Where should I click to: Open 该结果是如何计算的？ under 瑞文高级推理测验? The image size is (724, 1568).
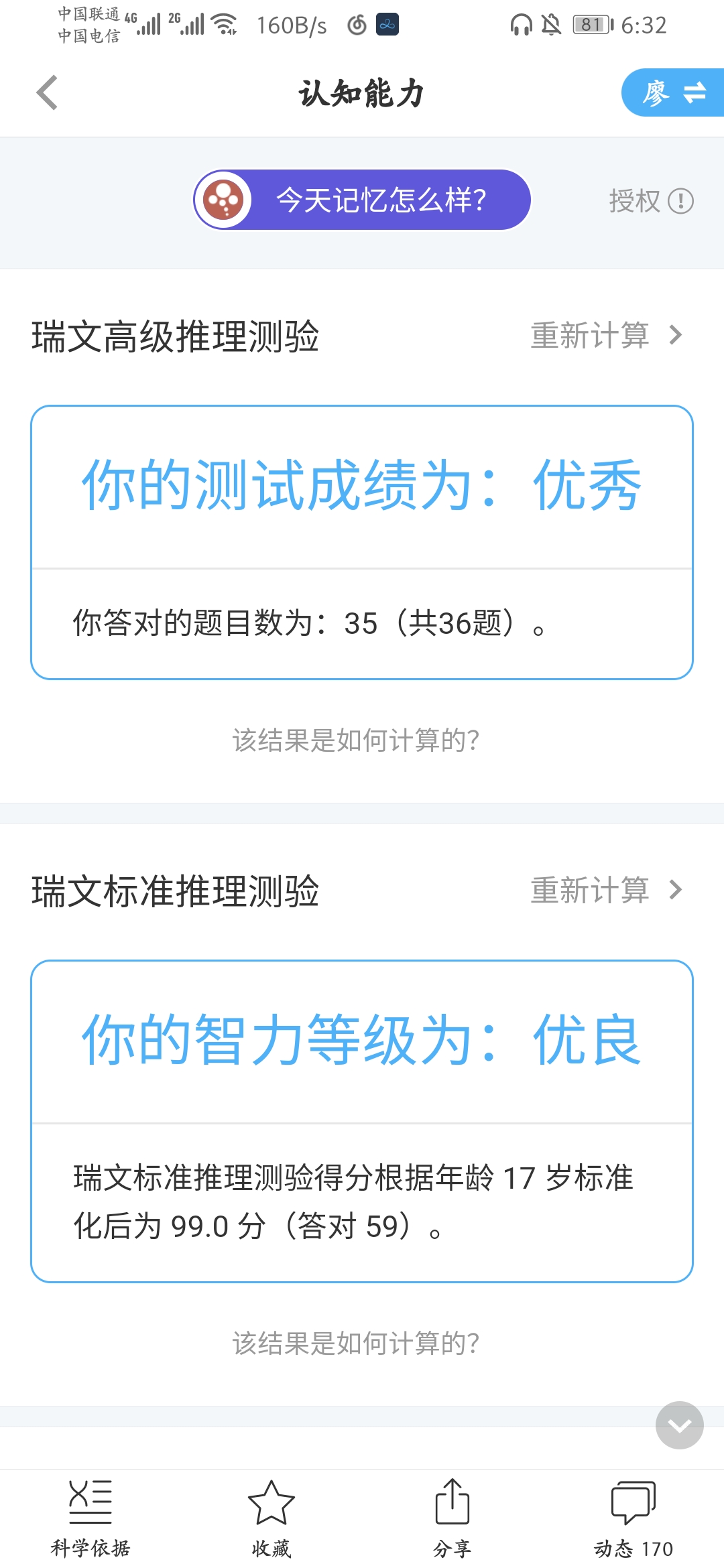click(x=355, y=740)
